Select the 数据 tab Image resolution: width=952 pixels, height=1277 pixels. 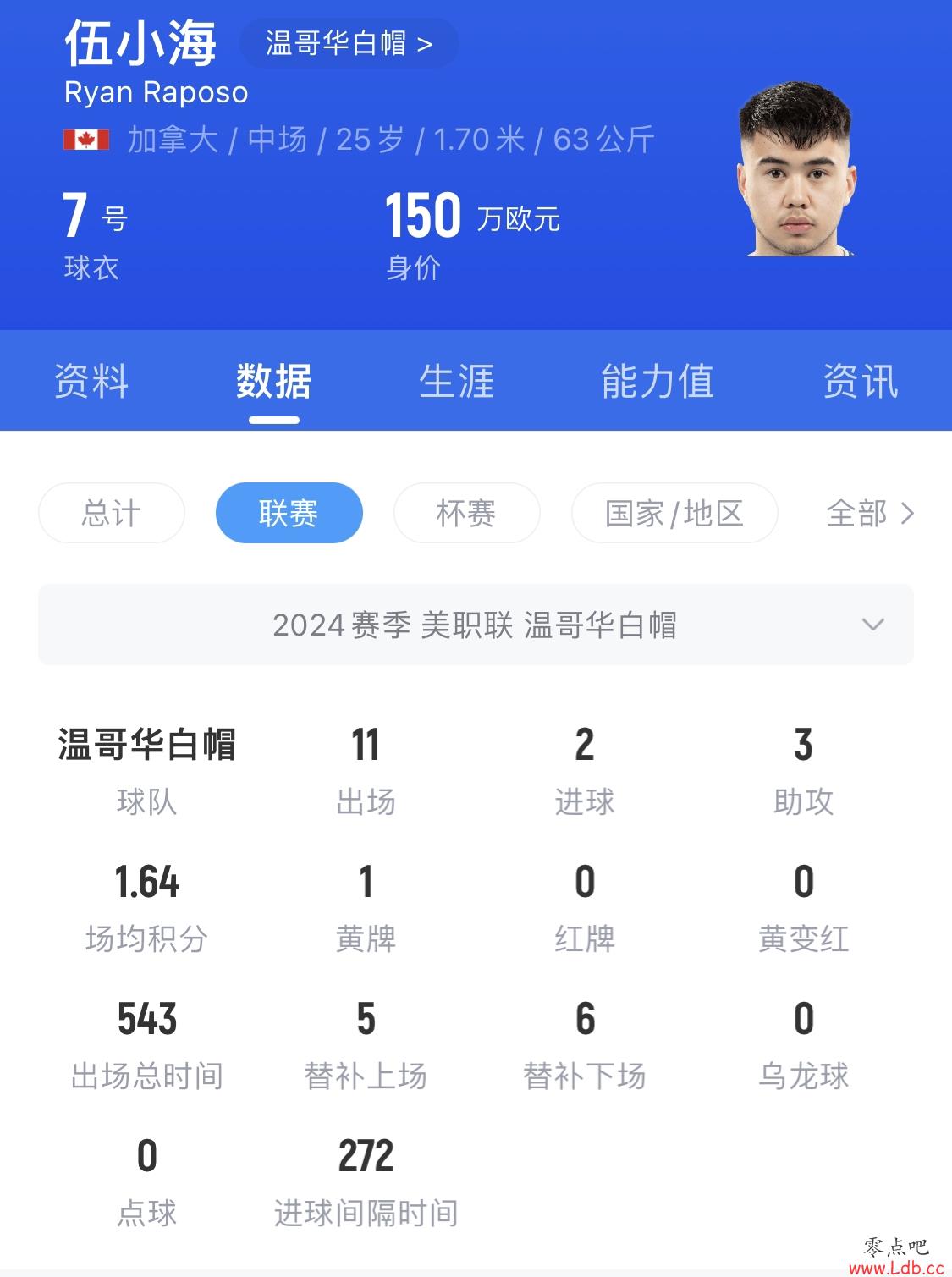(x=273, y=381)
